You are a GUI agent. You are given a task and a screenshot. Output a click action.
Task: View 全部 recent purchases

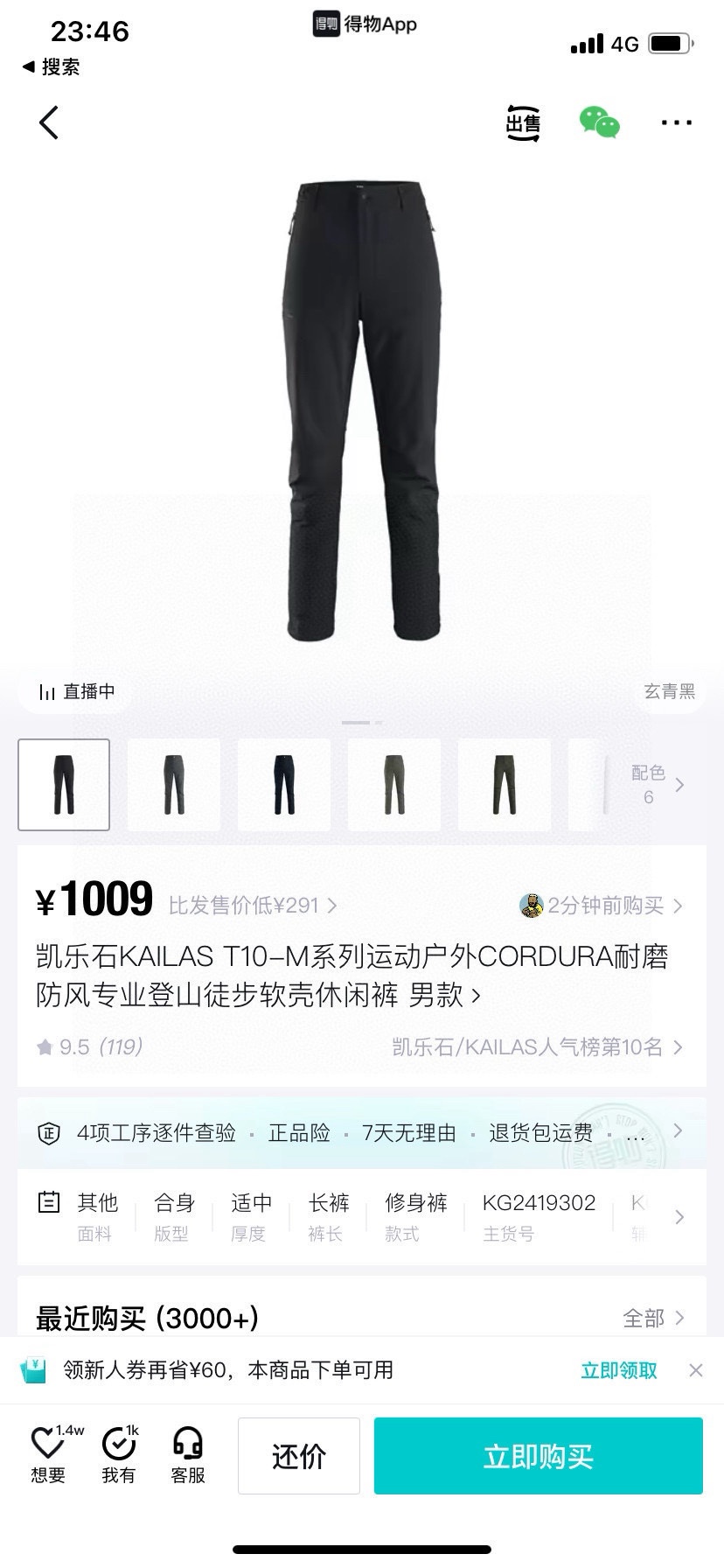pos(652,1318)
